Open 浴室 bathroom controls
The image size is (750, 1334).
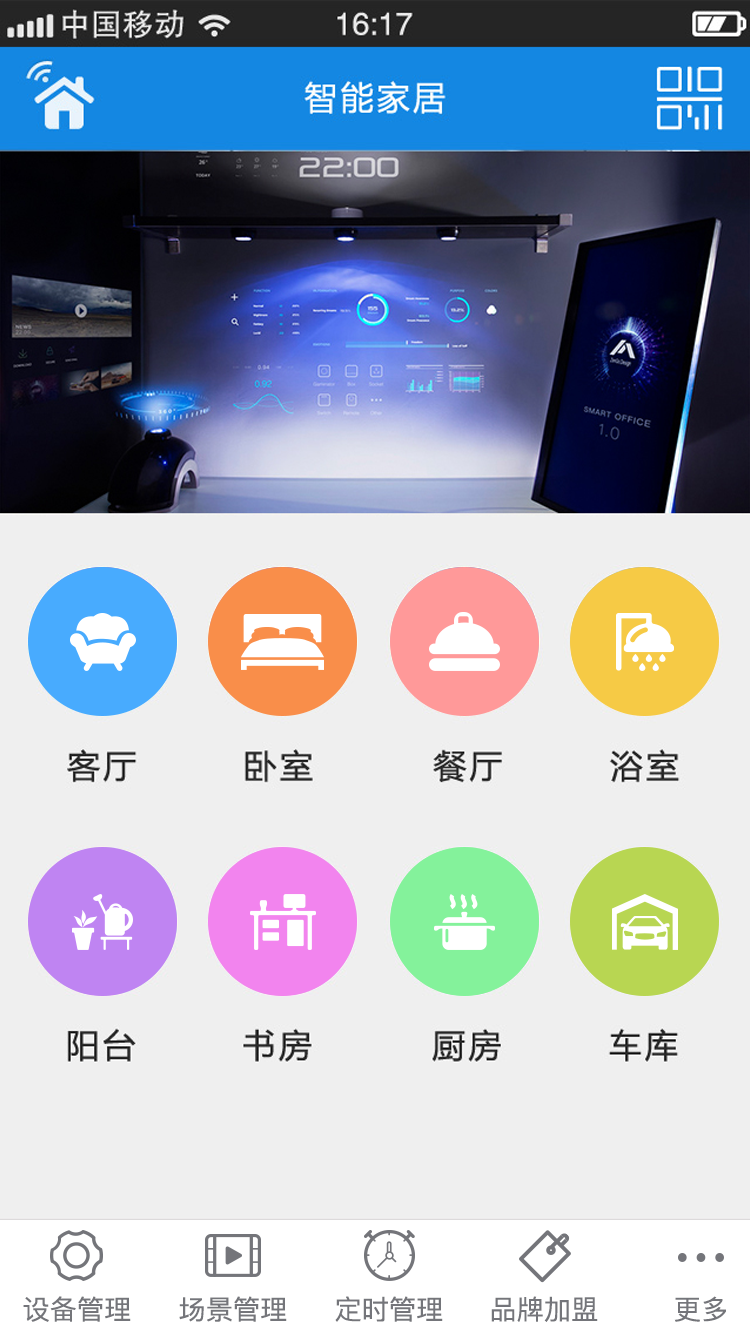pos(644,641)
